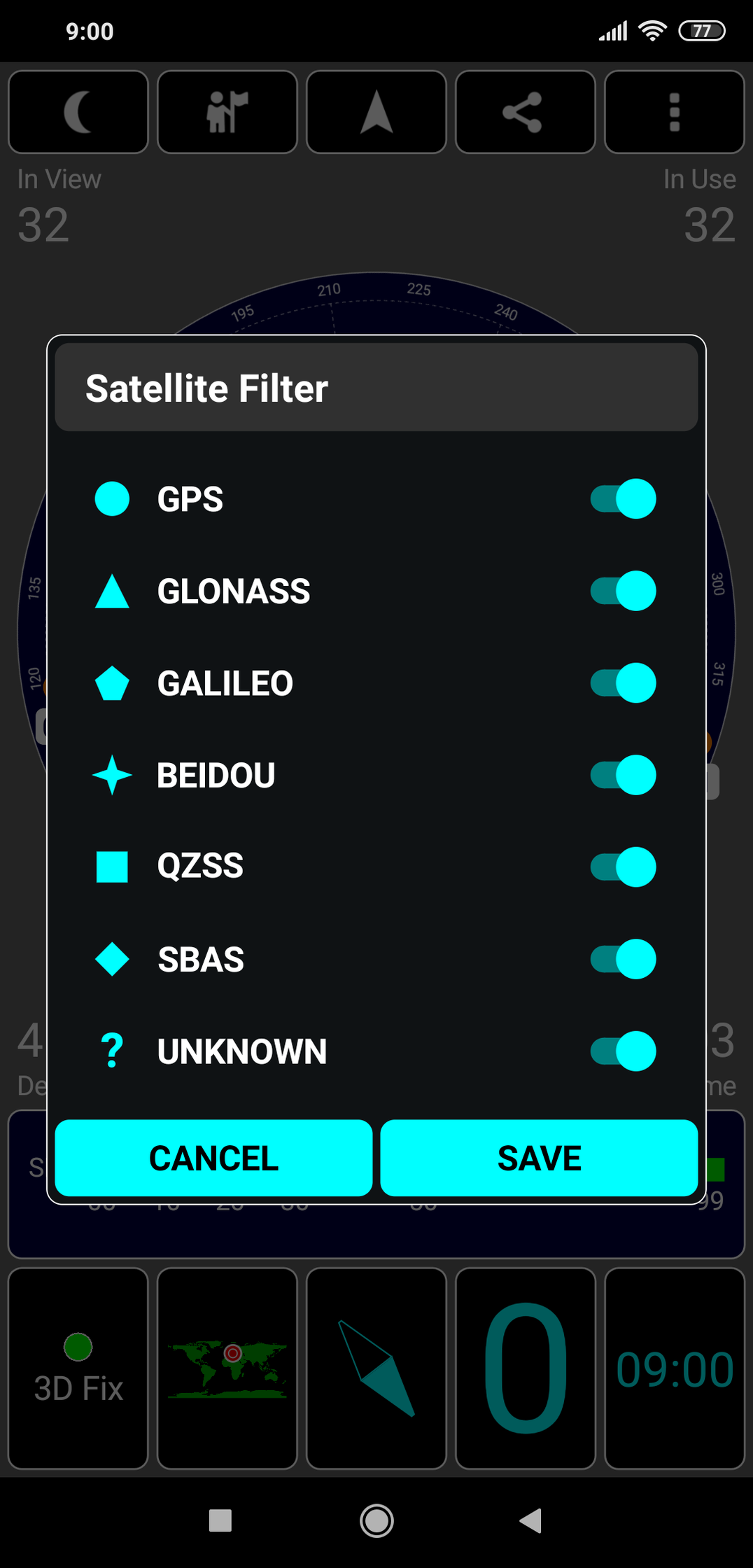Disable the SBAS toggle
The height and width of the screenshot is (1568, 753).
tap(623, 959)
